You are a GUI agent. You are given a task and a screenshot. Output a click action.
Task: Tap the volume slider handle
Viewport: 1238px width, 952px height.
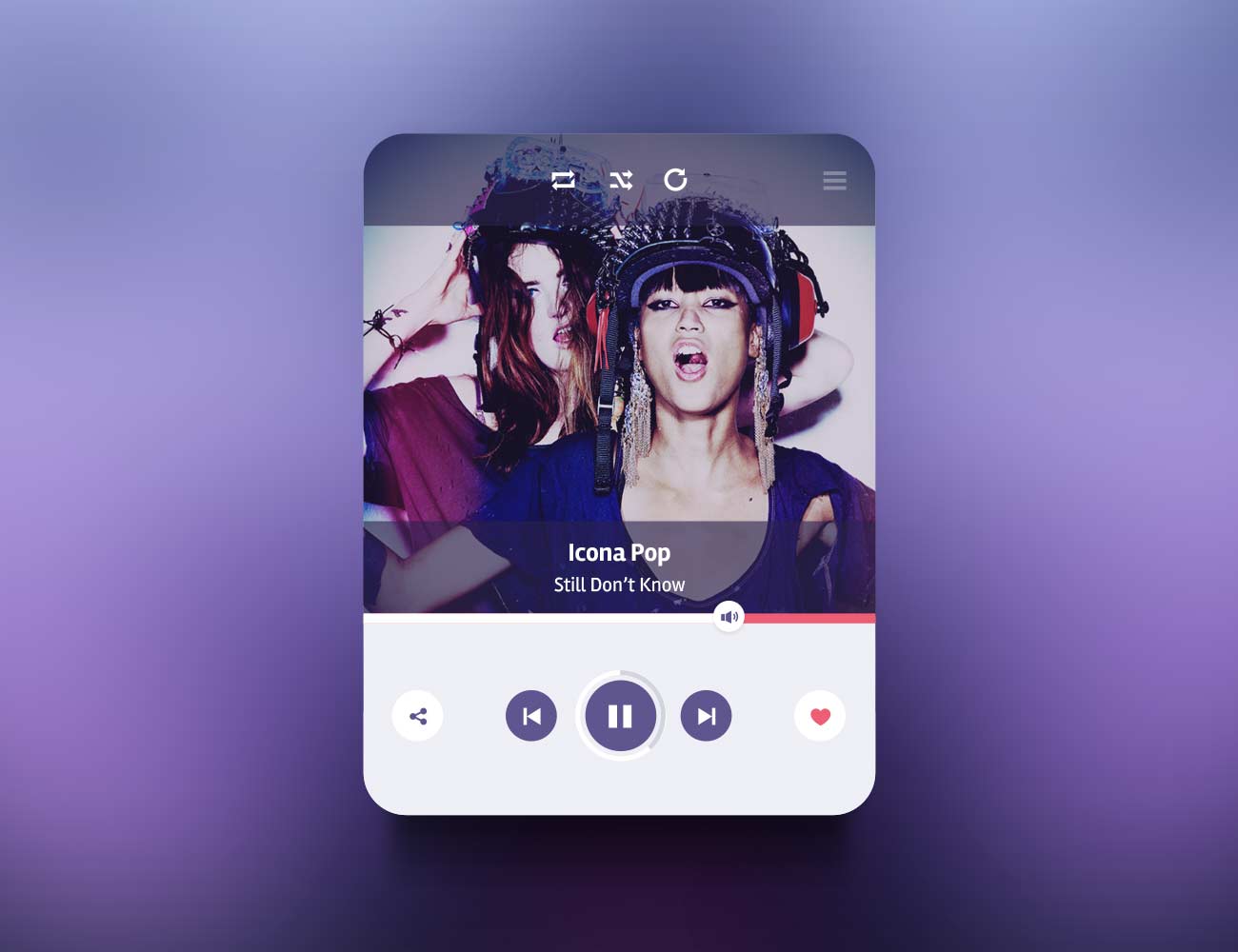coord(729,617)
